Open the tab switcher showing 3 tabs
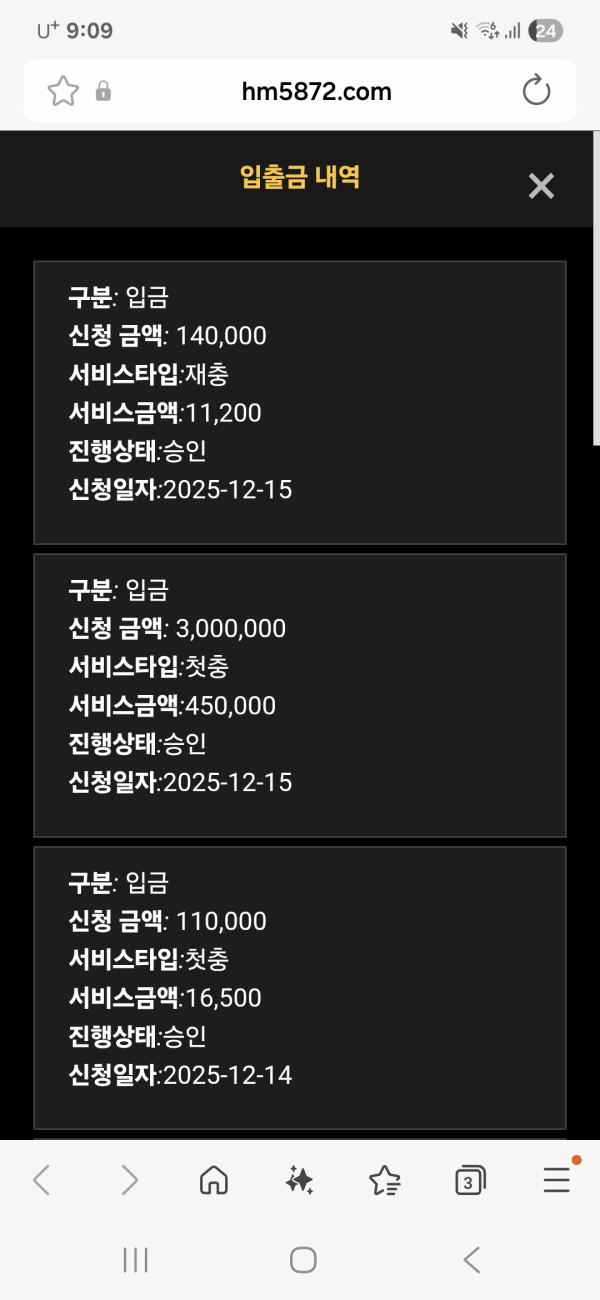The image size is (600, 1300). [x=470, y=1181]
